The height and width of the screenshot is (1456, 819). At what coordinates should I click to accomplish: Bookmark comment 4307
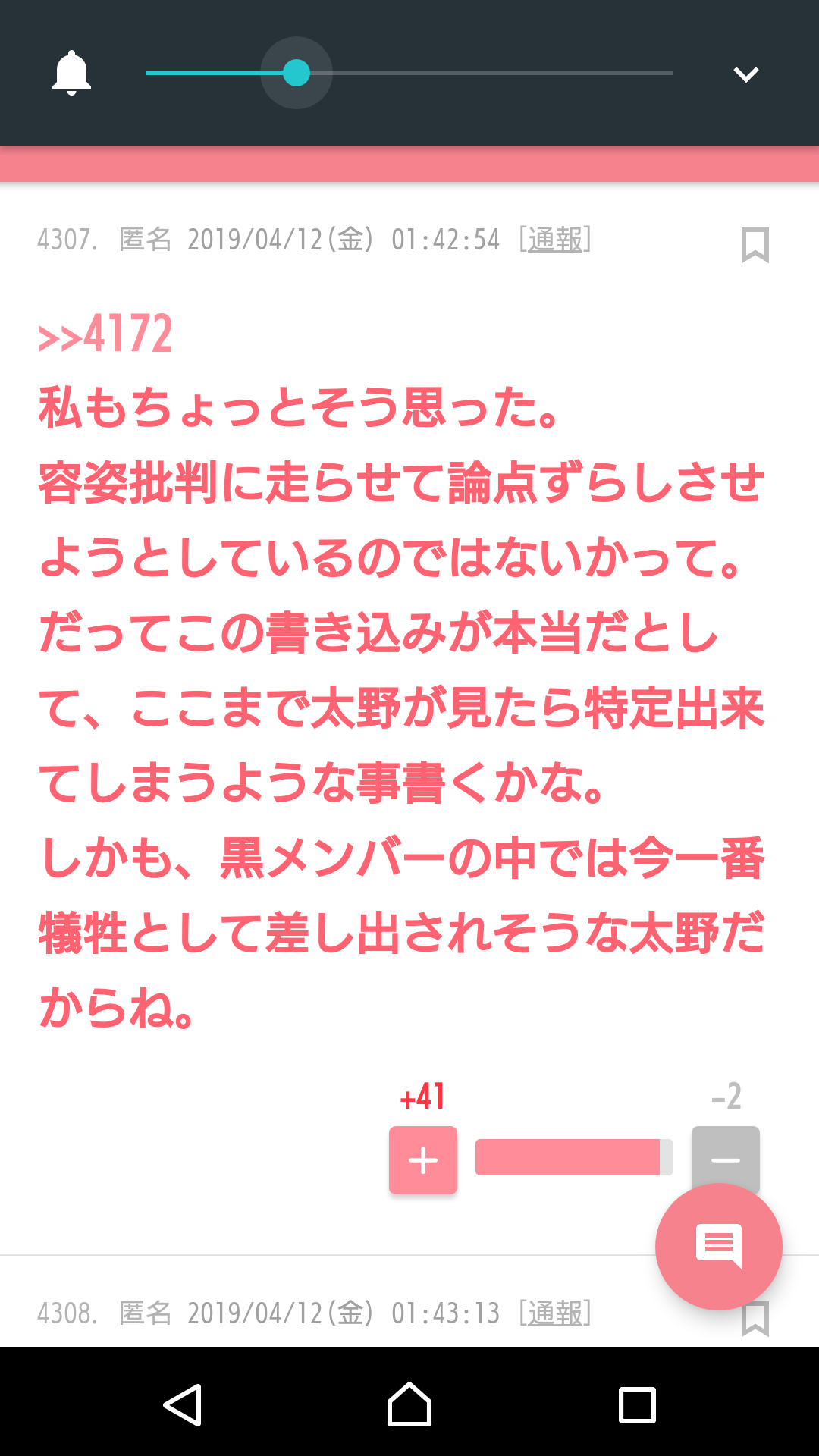pyautogui.click(x=755, y=245)
